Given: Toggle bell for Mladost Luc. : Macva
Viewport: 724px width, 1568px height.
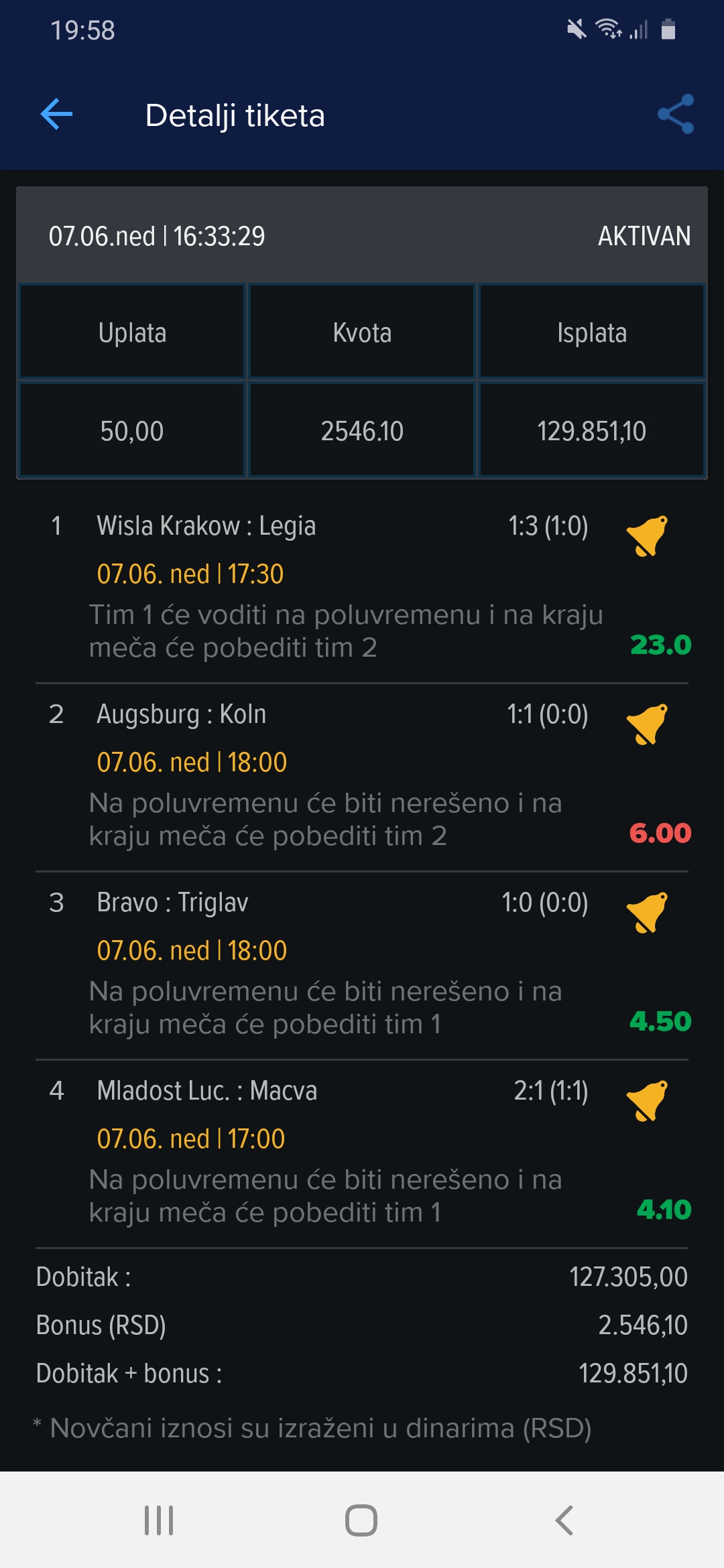Looking at the screenshot, I should click(647, 1100).
